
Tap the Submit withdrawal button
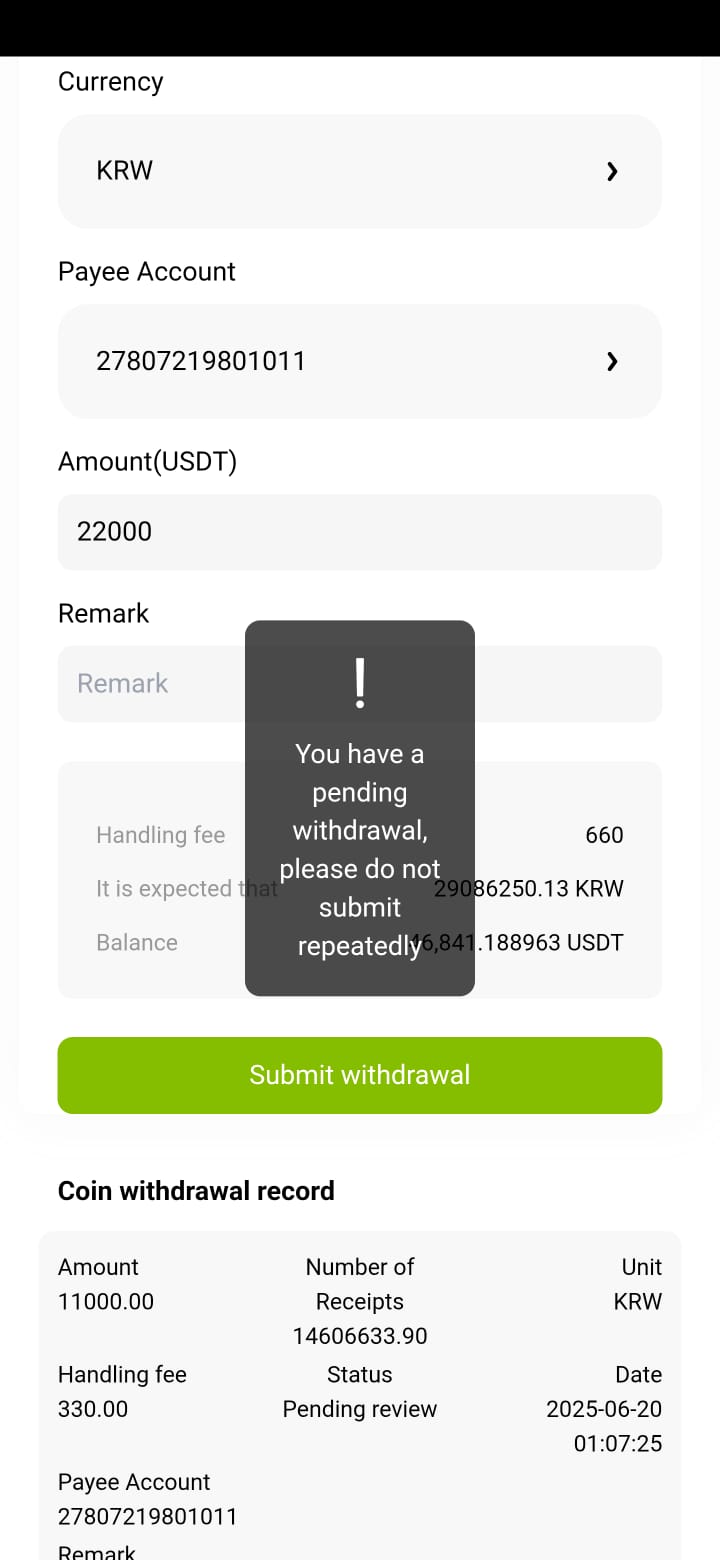pyautogui.click(x=360, y=1075)
